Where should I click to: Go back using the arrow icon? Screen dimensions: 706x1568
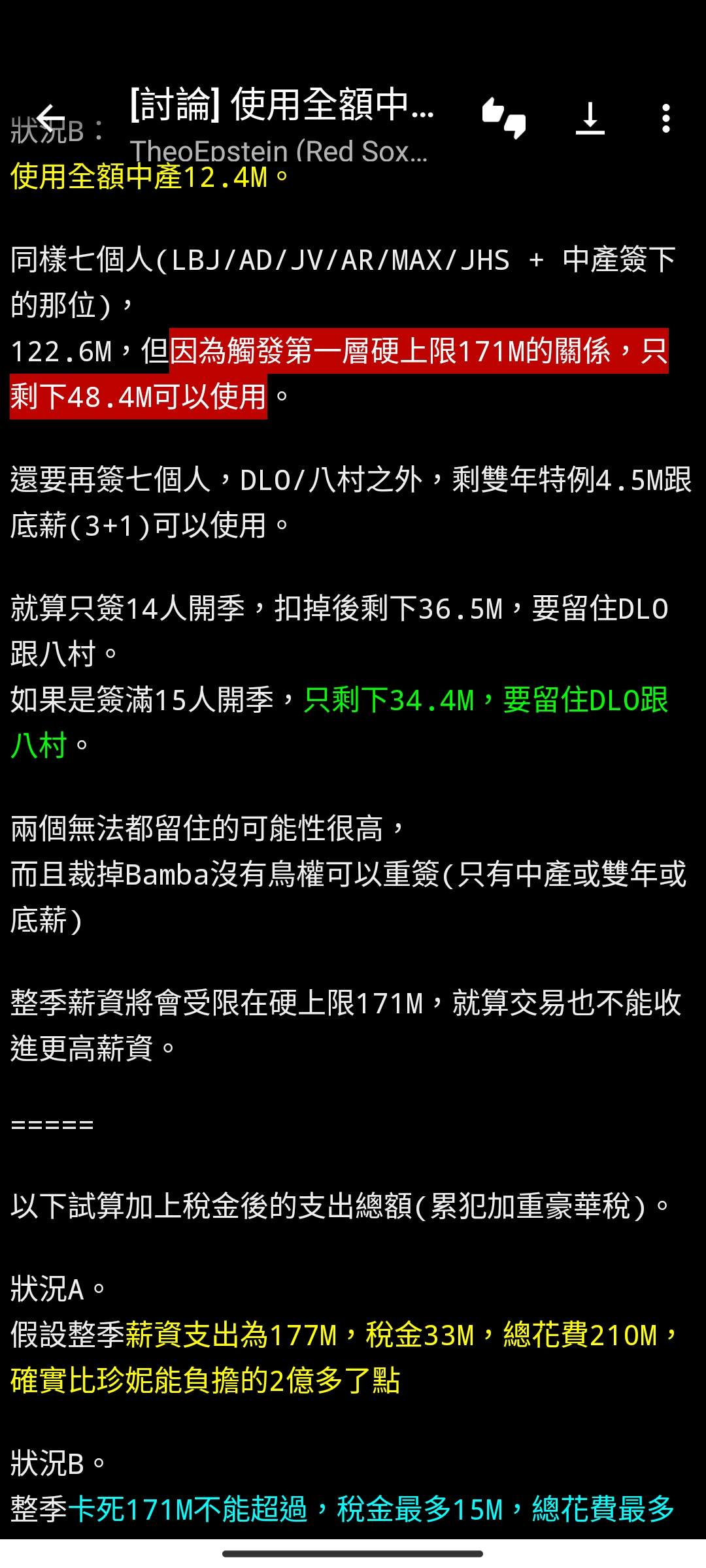coord(50,119)
